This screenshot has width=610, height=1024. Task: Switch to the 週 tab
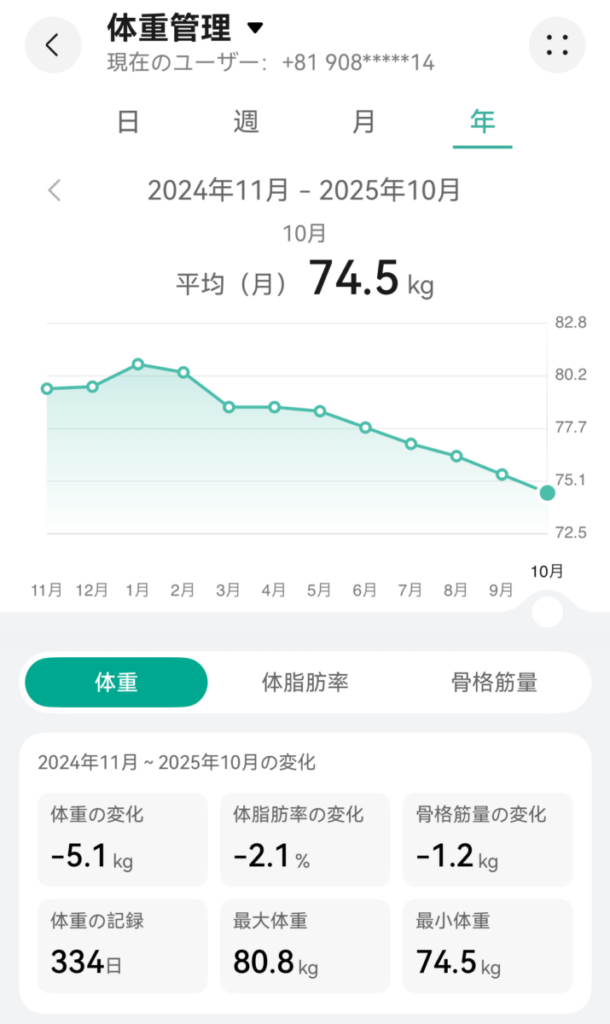[246, 122]
